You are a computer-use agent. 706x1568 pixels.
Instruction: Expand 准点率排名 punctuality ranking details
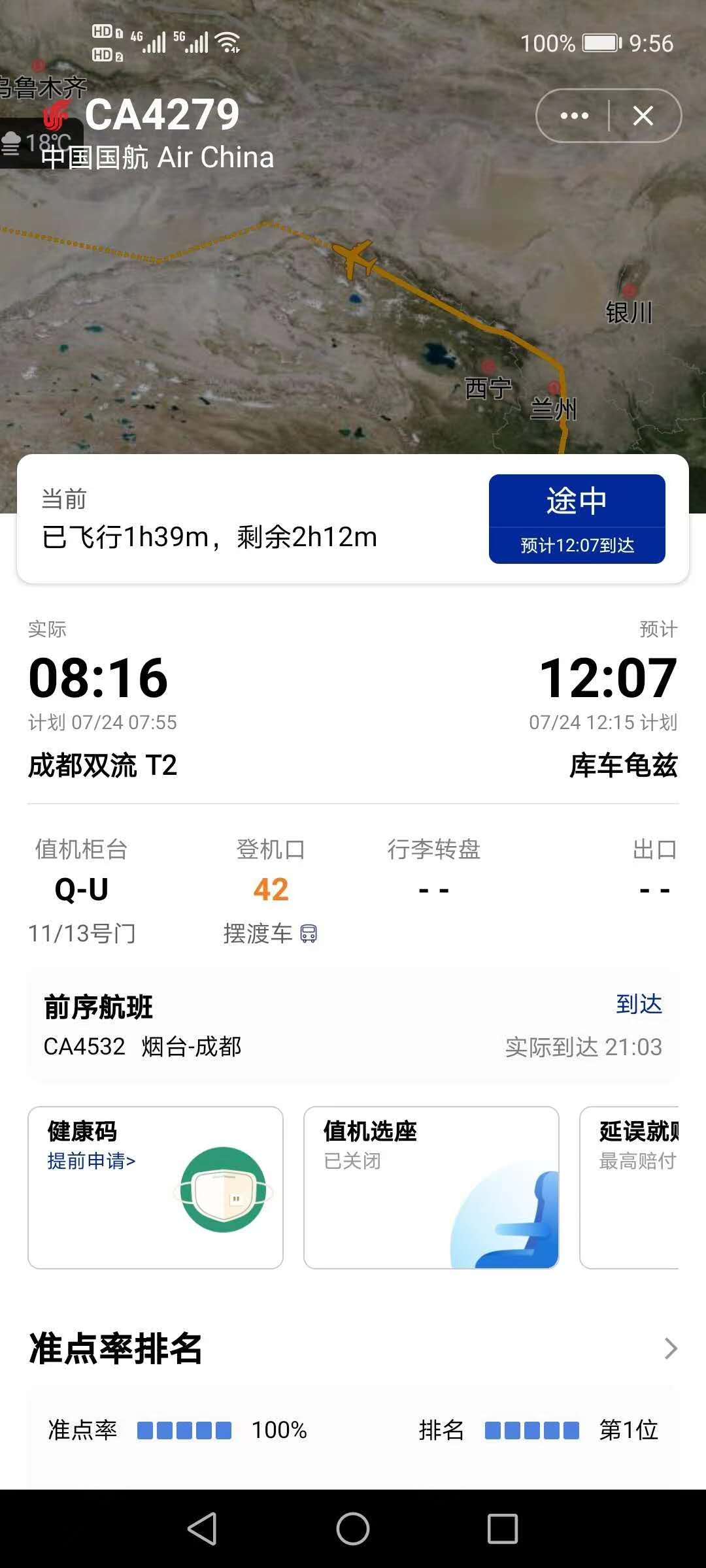tap(671, 1348)
